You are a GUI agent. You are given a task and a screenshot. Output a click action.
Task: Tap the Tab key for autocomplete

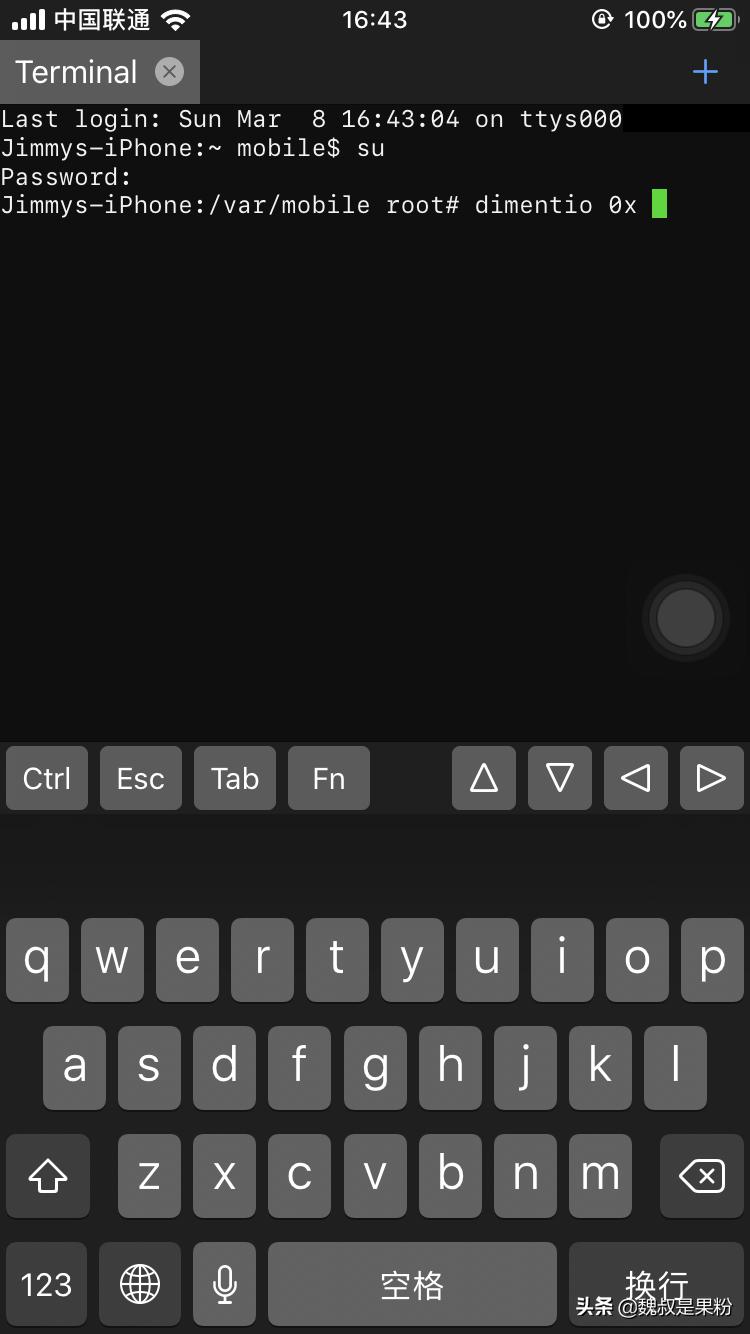(235, 778)
